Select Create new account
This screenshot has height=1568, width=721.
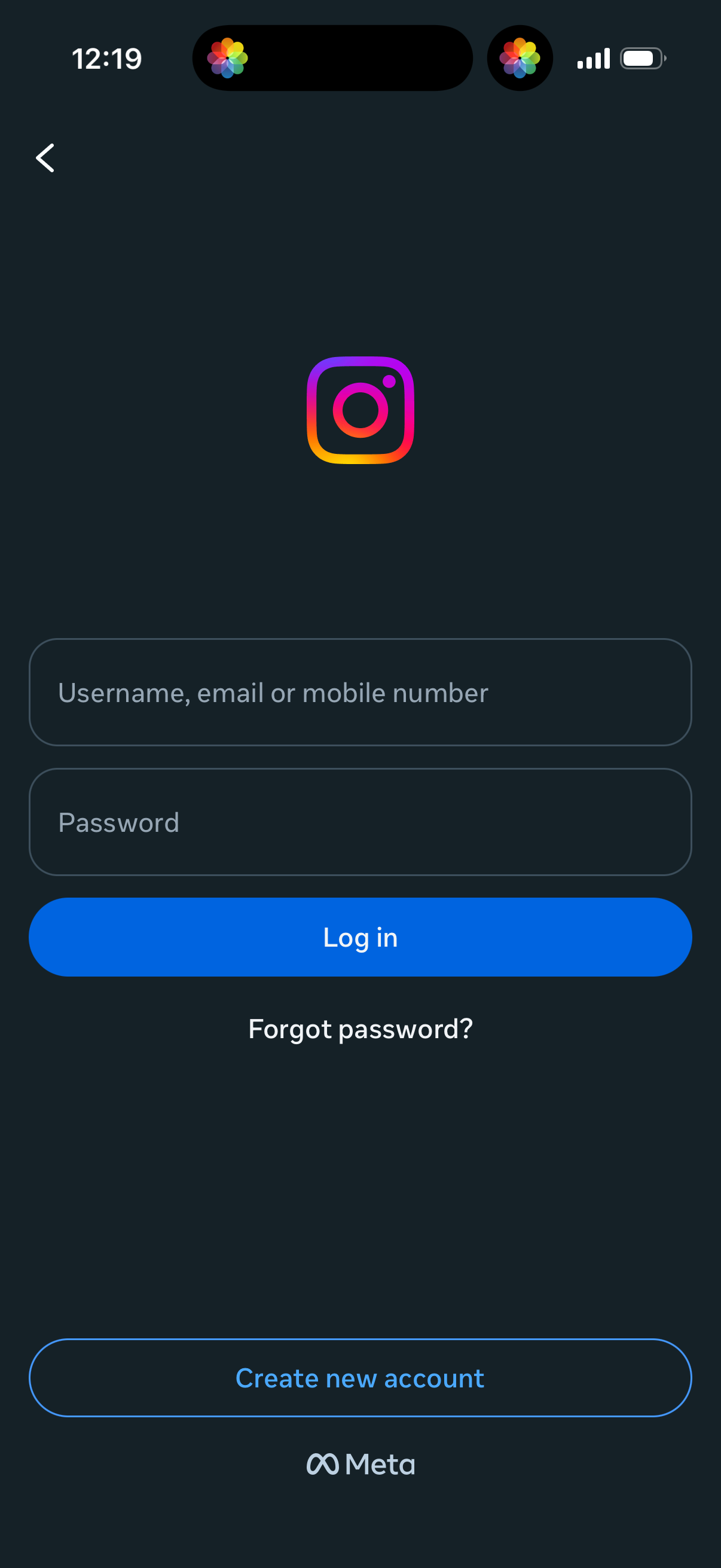pos(360,1378)
